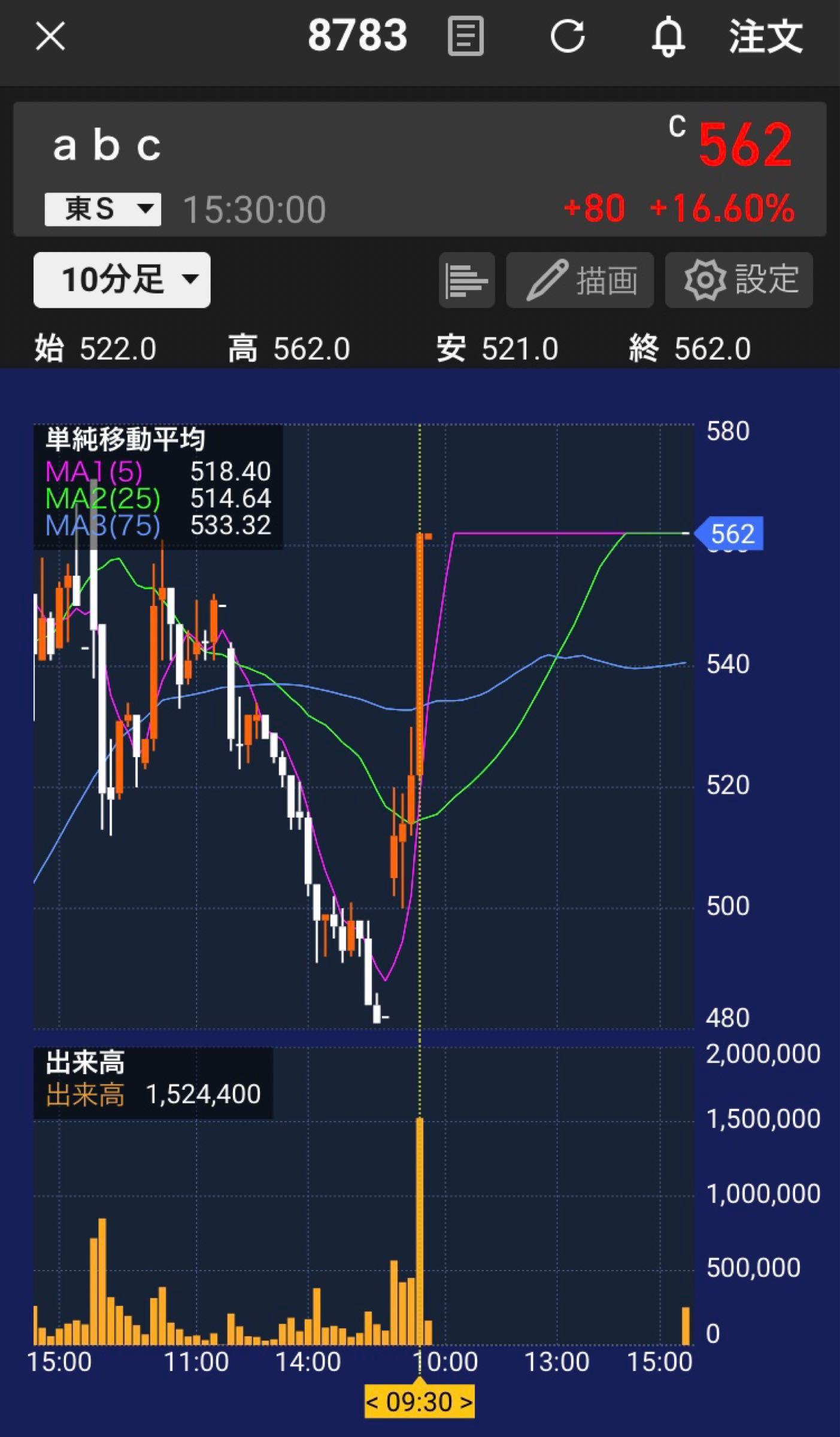This screenshot has width=840, height=1437.
Task: Open the price alert bell
Action: pos(668,37)
